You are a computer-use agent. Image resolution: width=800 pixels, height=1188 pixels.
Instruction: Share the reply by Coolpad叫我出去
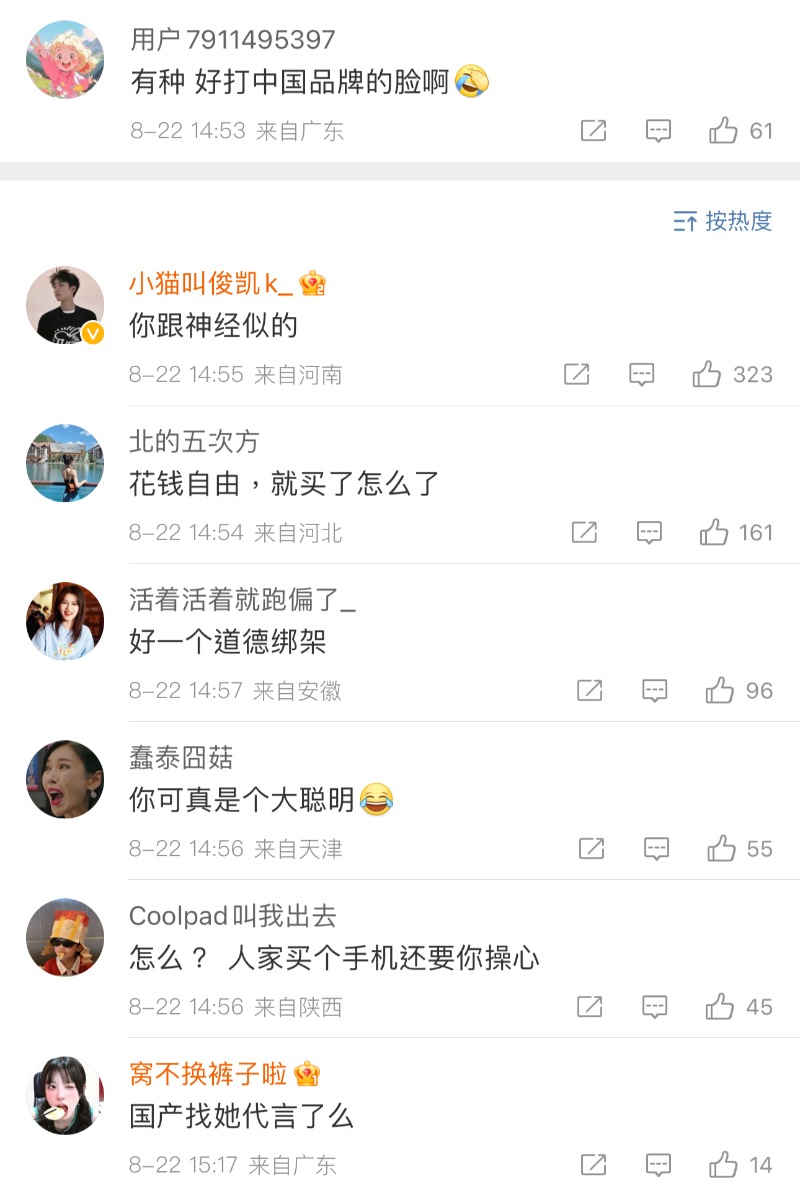589,1007
